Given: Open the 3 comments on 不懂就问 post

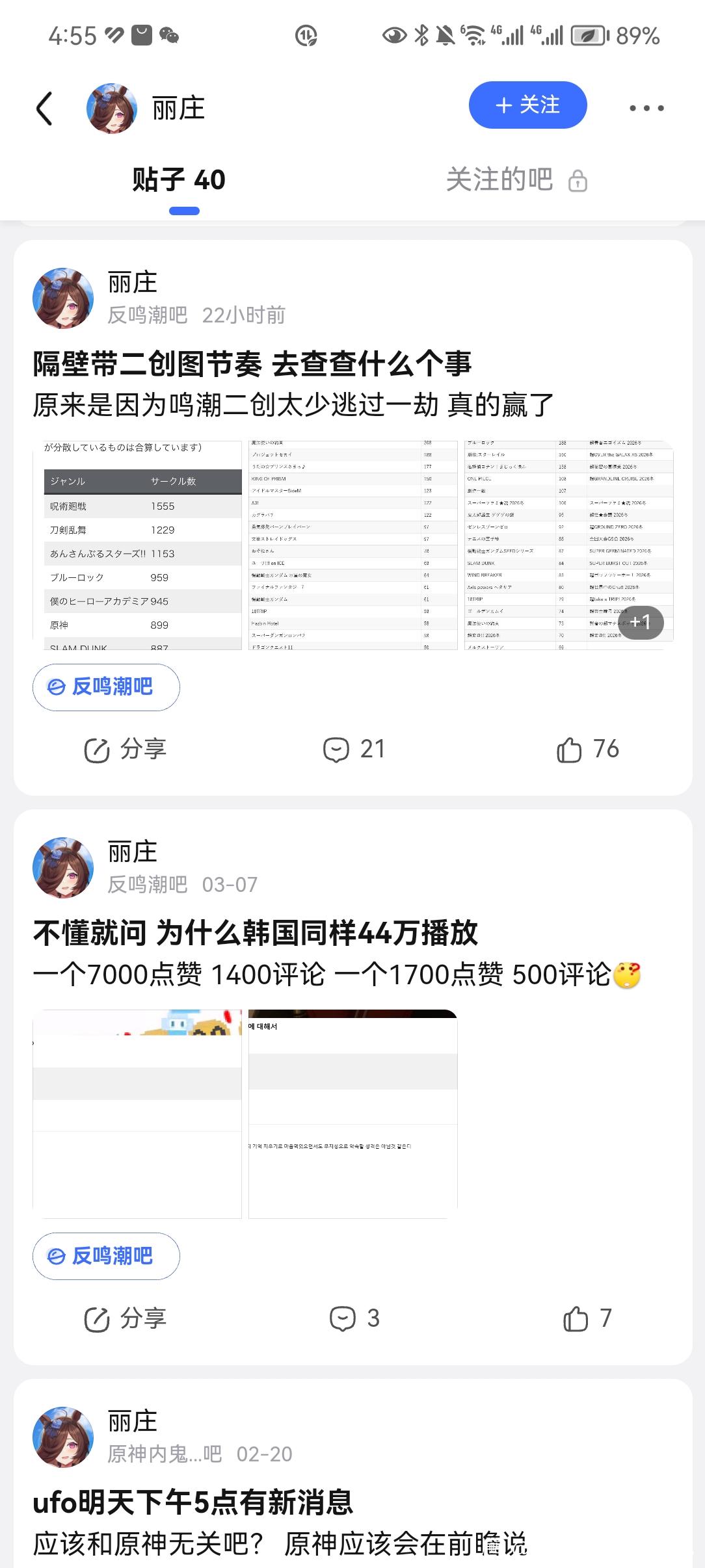Looking at the screenshot, I should pos(354,1318).
